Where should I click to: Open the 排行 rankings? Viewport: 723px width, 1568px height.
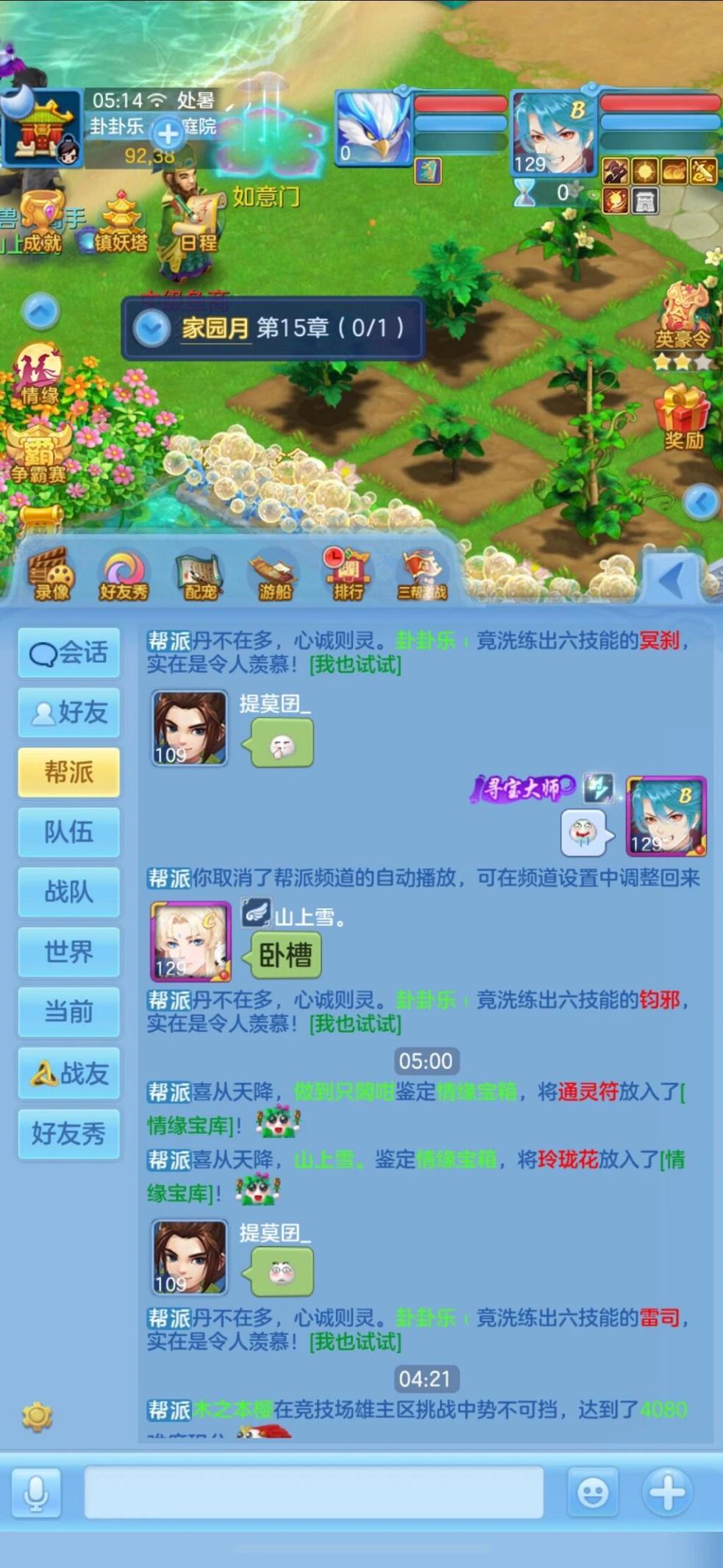[348, 575]
